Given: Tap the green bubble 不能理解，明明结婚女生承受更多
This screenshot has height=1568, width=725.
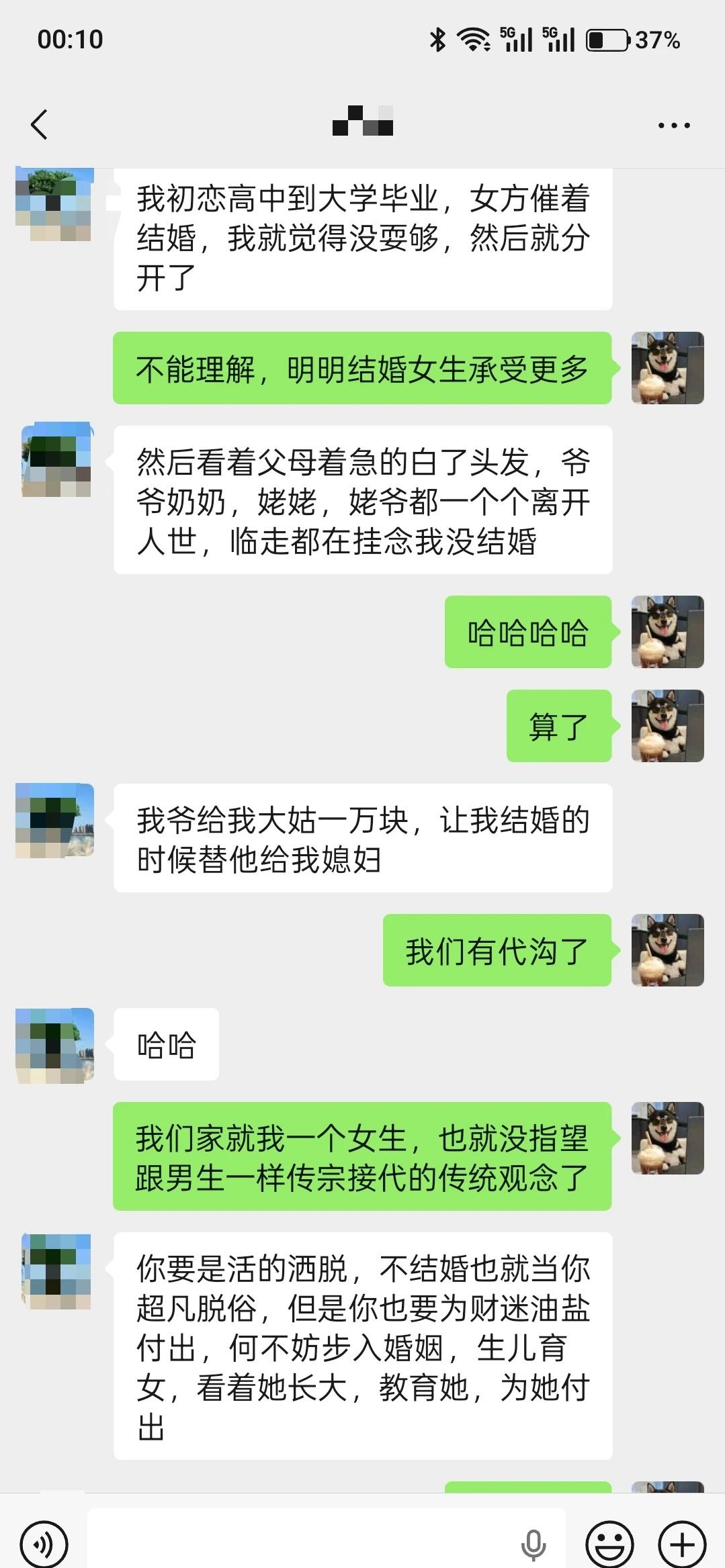Looking at the screenshot, I should tap(362, 367).
